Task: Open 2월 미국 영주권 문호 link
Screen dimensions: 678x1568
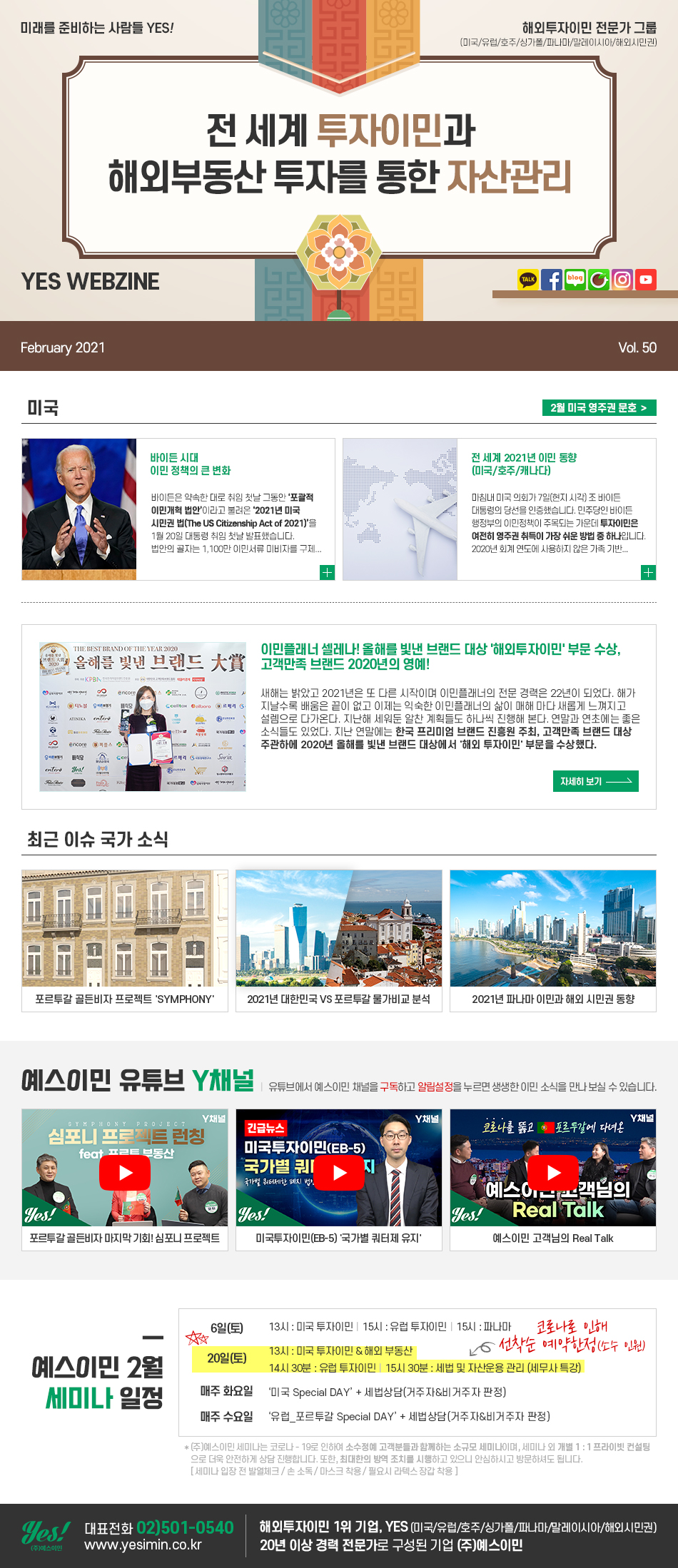Action: (x=599, y=408)
